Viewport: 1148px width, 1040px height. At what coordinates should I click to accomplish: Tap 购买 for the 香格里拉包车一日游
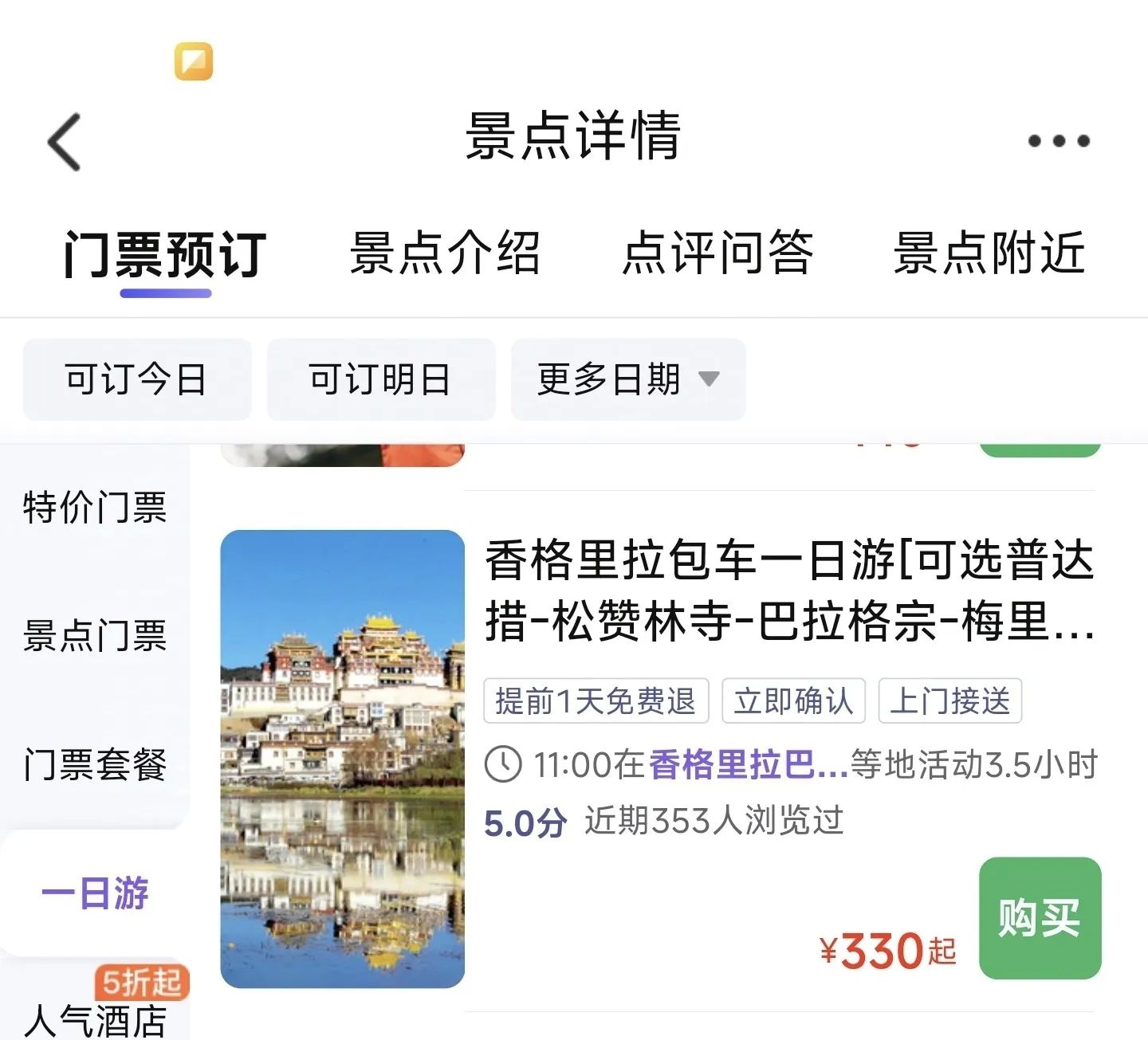1040,918
